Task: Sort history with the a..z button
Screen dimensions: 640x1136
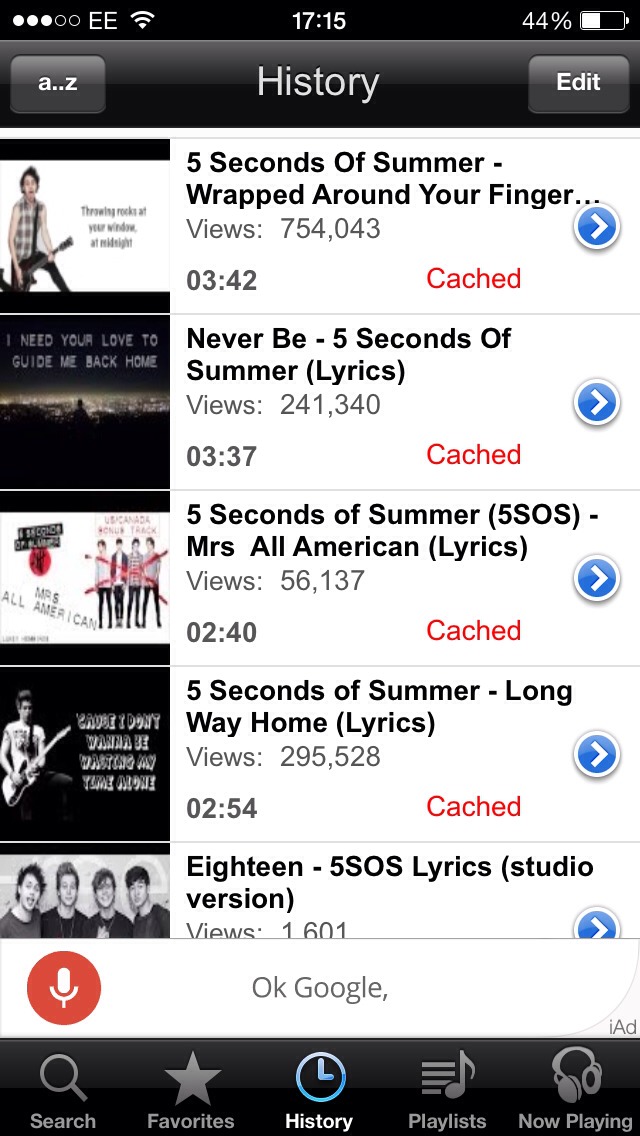Action: coord(58,83)
